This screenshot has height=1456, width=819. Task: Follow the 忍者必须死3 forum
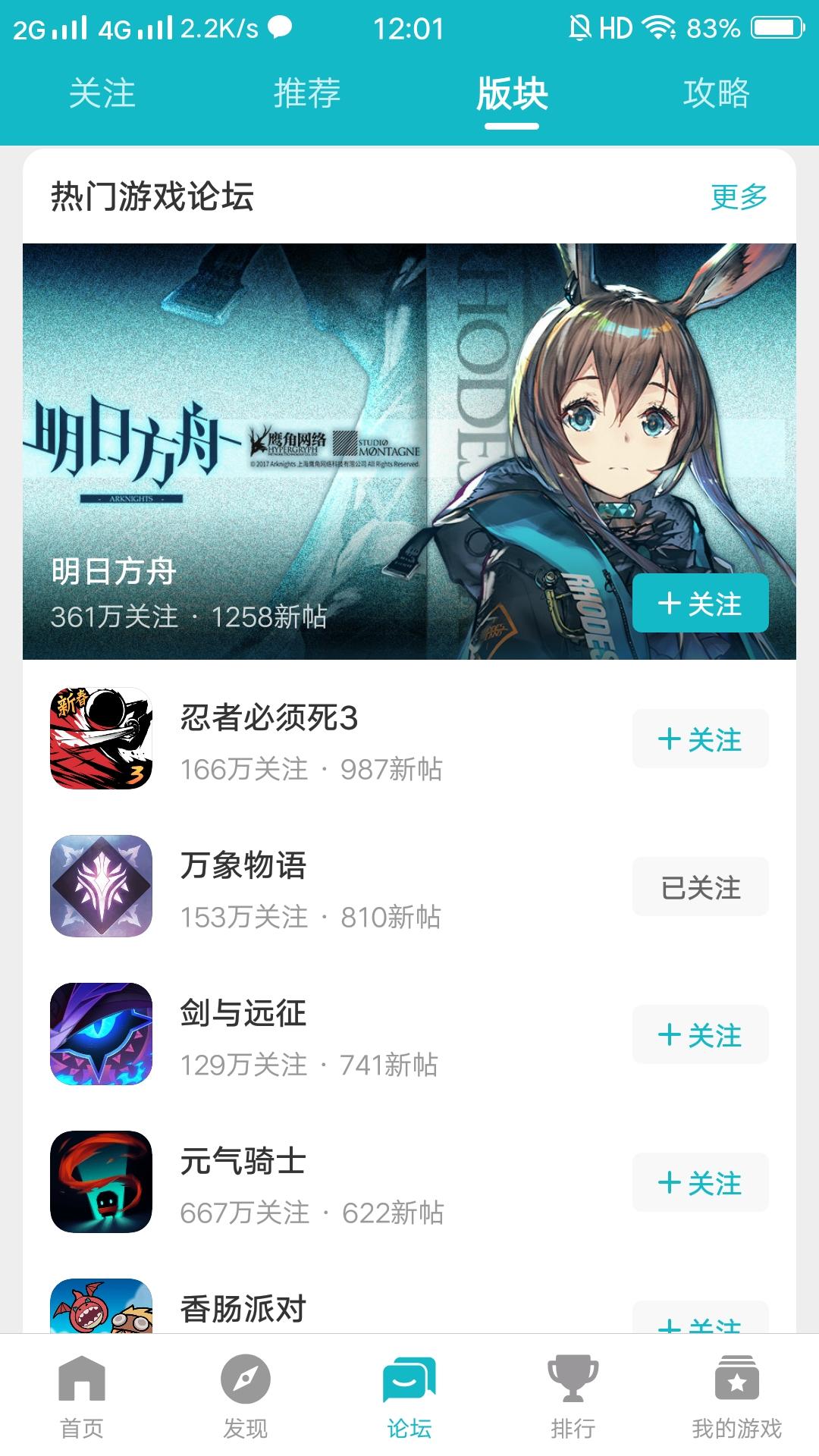(701, 739)
